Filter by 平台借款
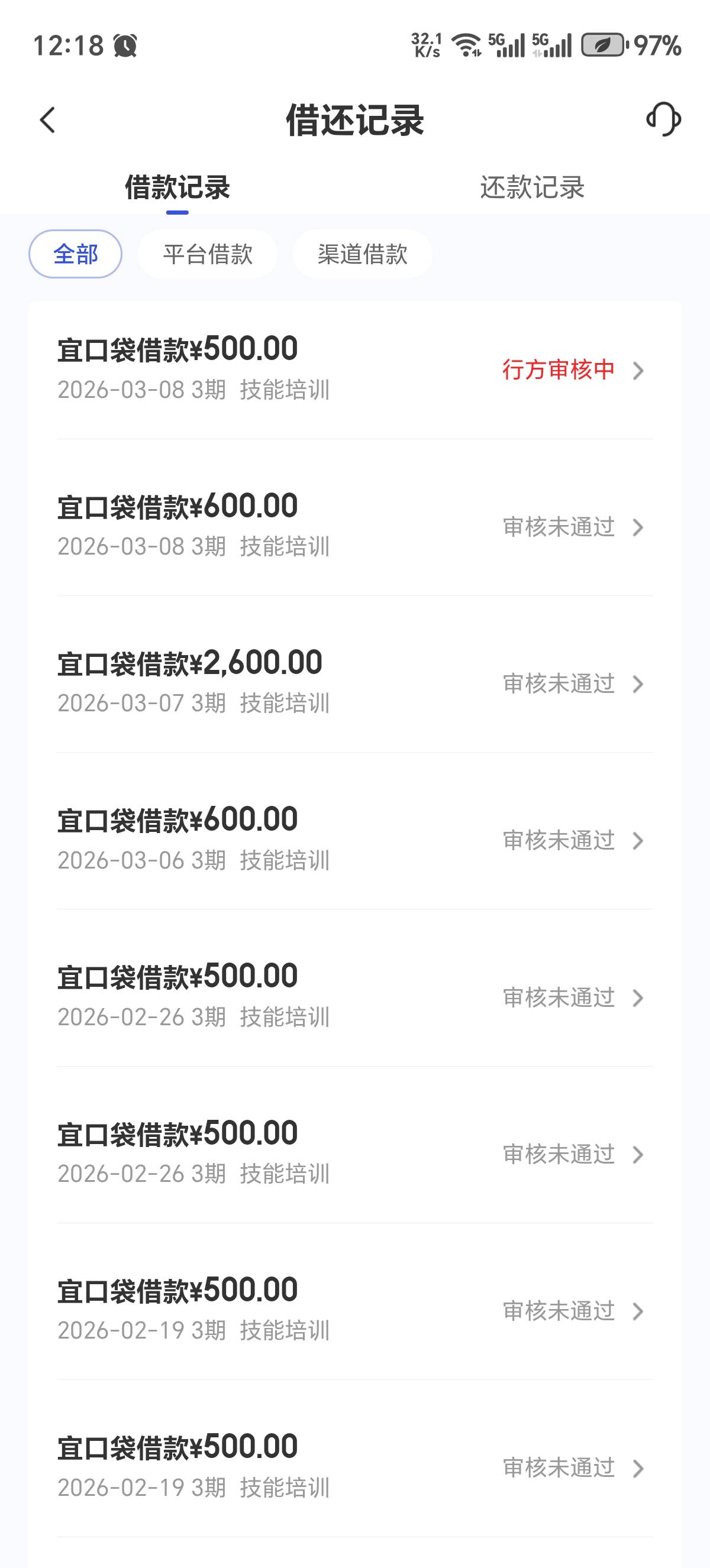This screenshot has width=710, height=1568. pyautogui.click(x=208, y=254)
